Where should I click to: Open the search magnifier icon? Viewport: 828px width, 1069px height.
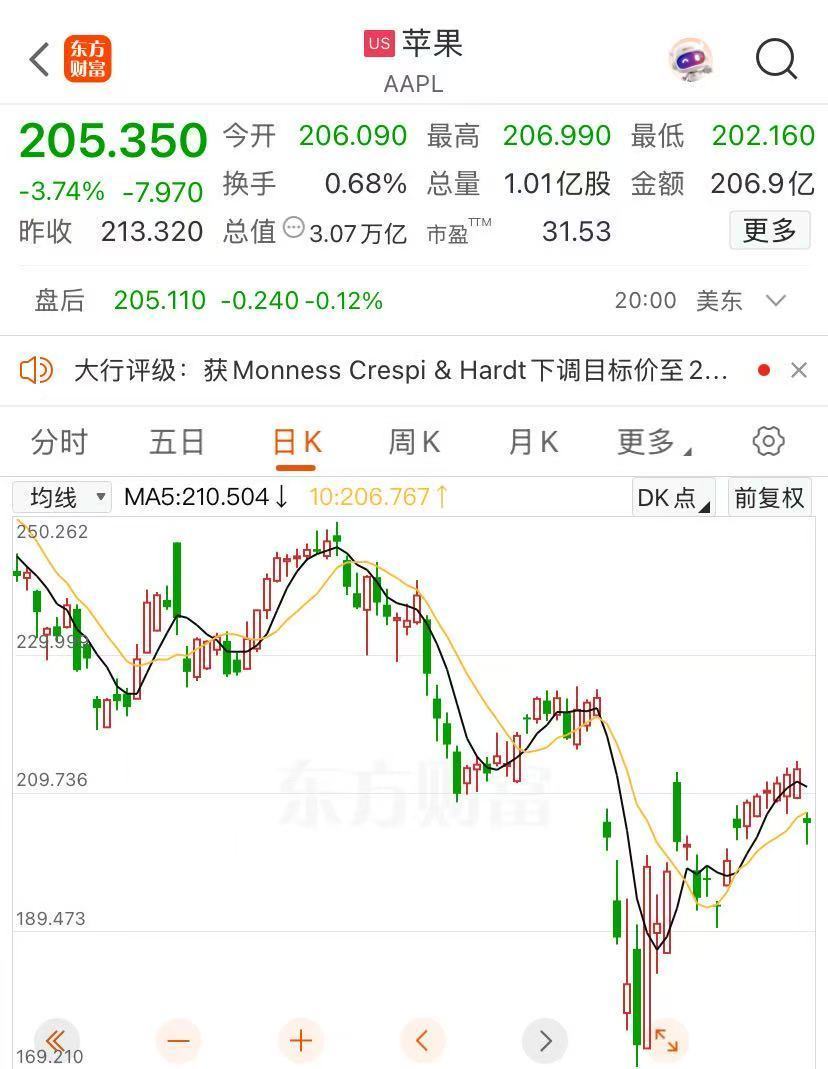click(x=776, y=60)
